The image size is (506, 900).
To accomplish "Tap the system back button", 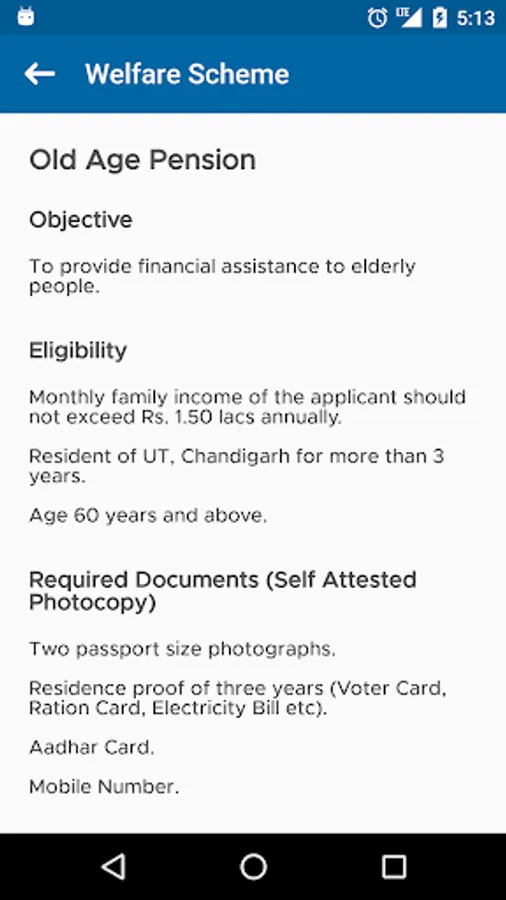I will pyautogui.click(x=113, y=866).
